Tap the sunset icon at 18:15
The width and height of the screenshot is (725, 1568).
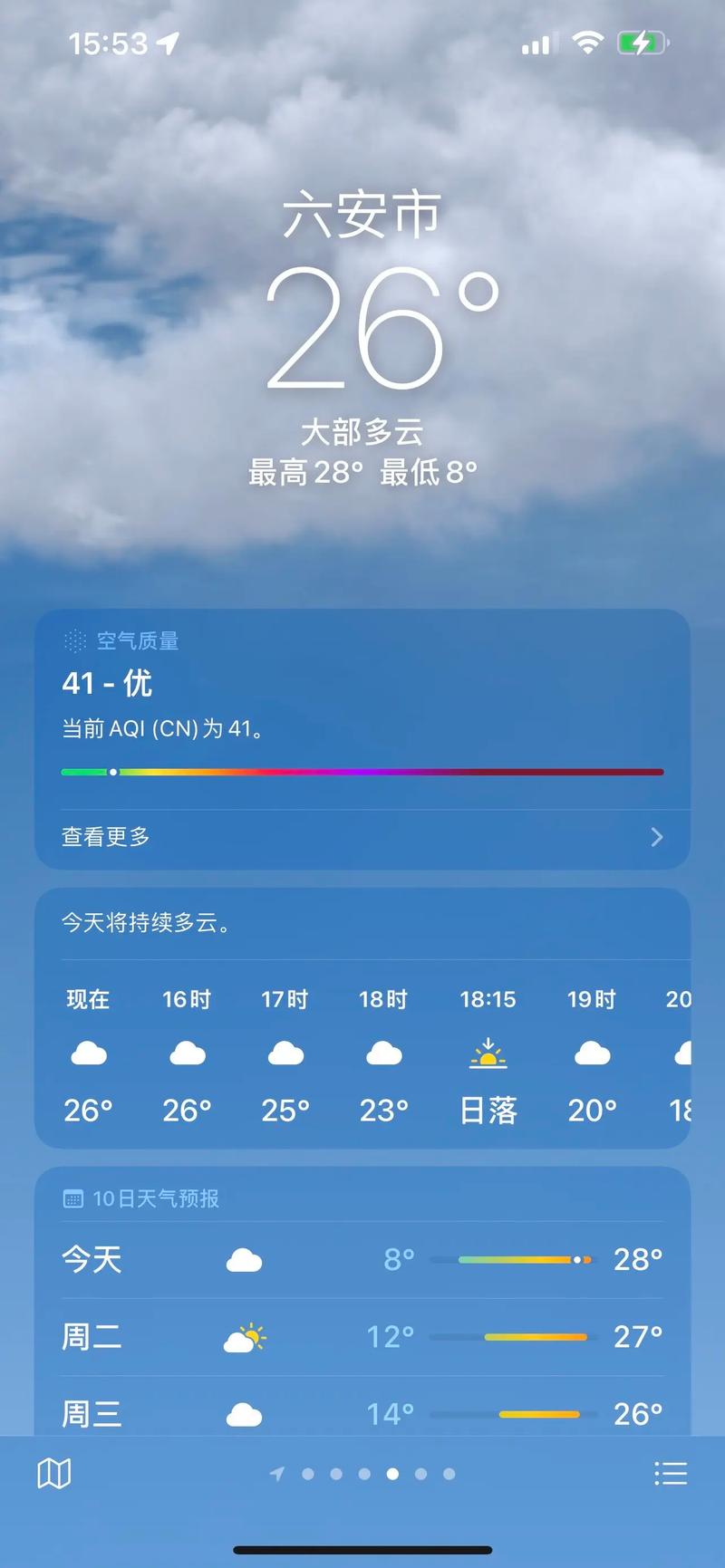tap(488, 1053)
